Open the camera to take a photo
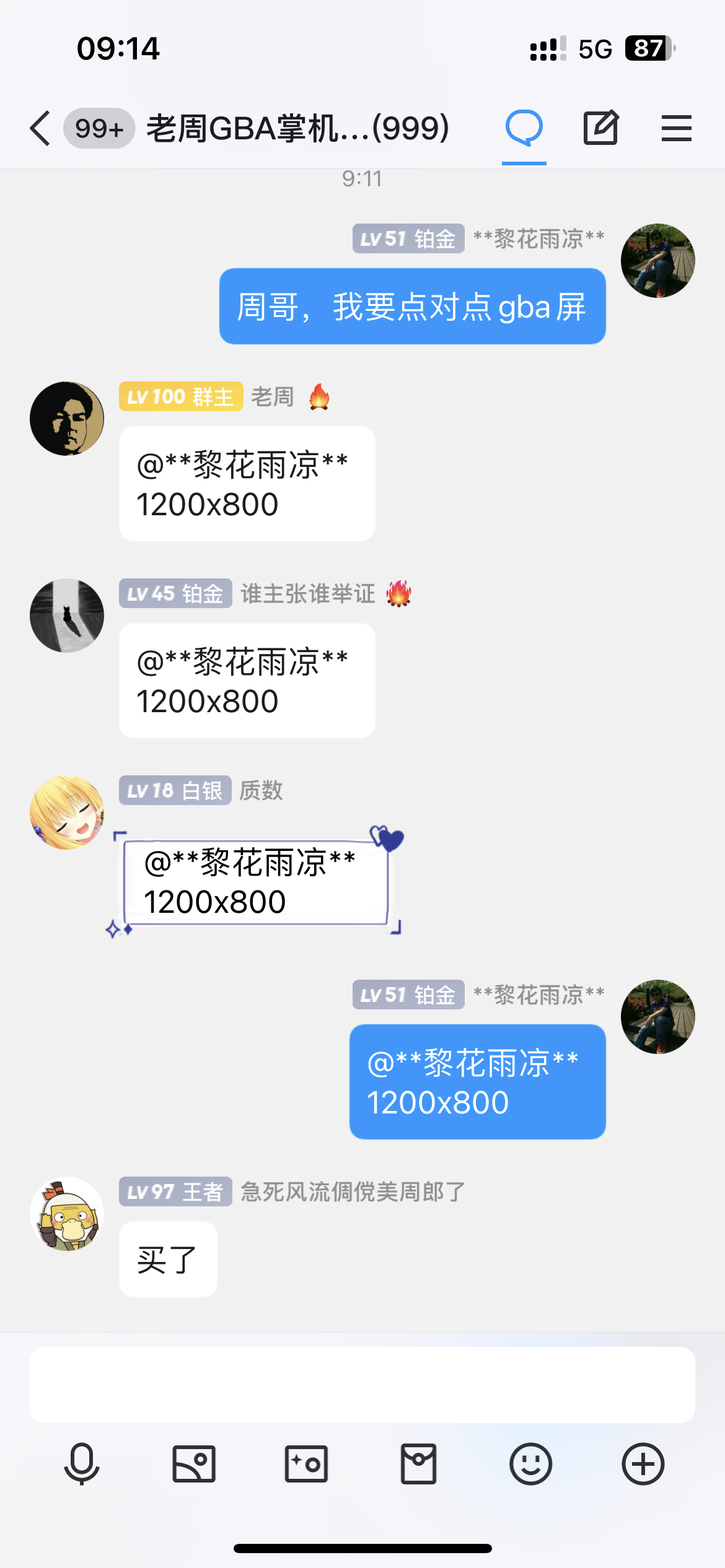 coord(306,1464)
